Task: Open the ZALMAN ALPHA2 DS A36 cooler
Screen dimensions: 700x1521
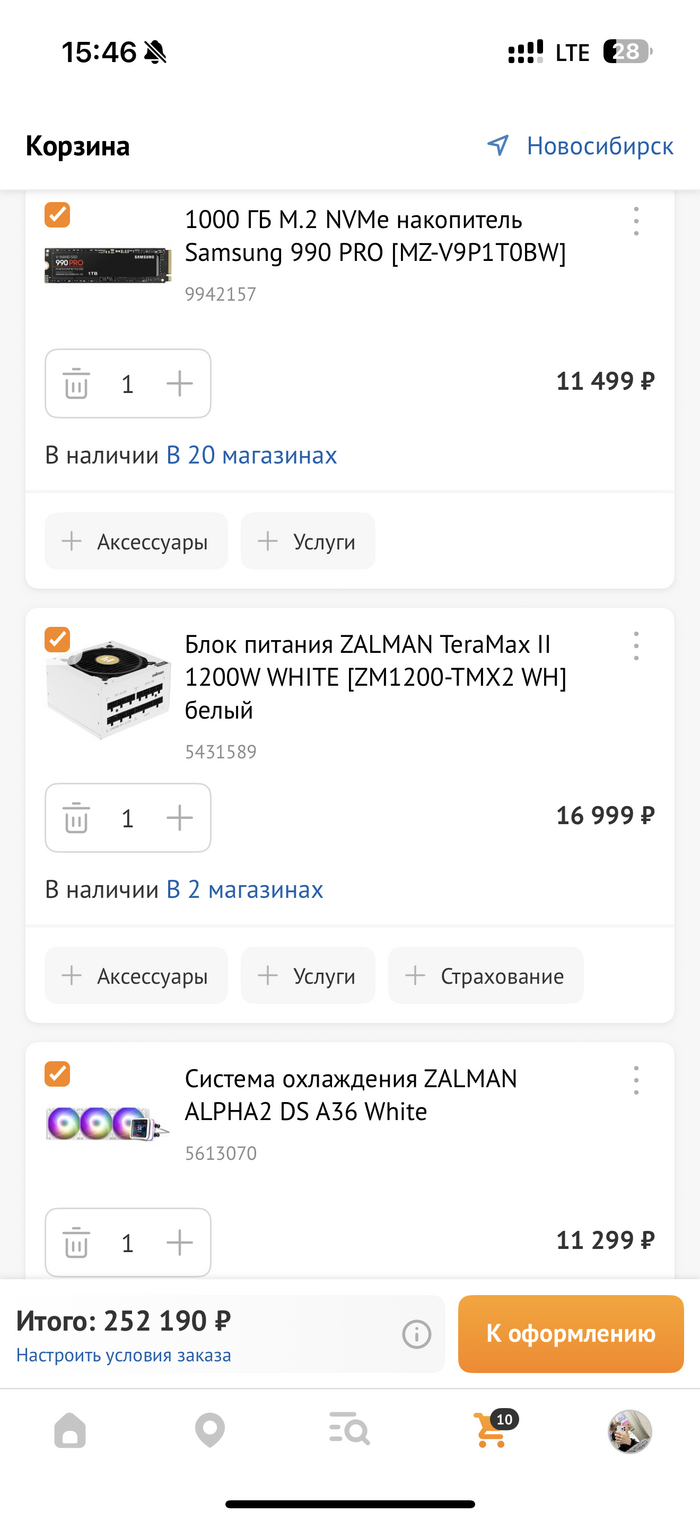Action: (x=350, y=1095)
